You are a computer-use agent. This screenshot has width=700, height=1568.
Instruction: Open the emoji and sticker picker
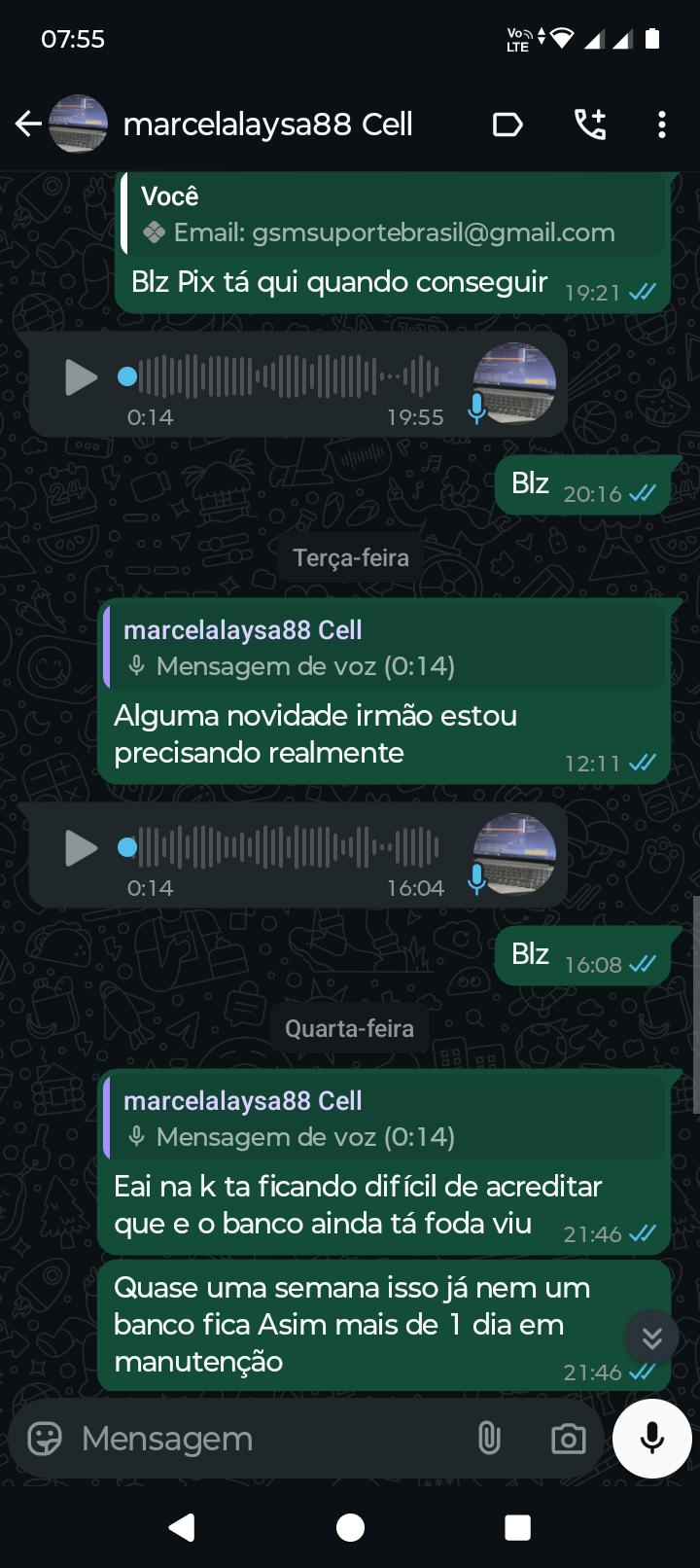[45, 1439]
